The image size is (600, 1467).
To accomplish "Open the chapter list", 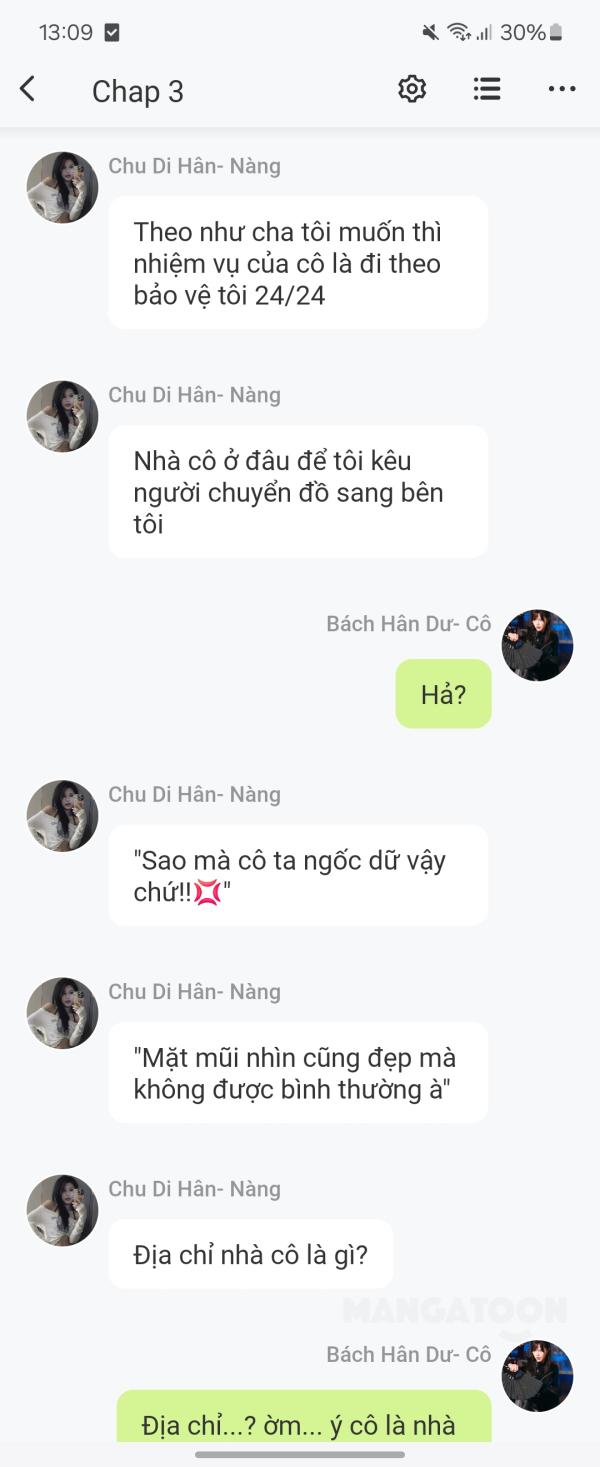I will 487,90.
